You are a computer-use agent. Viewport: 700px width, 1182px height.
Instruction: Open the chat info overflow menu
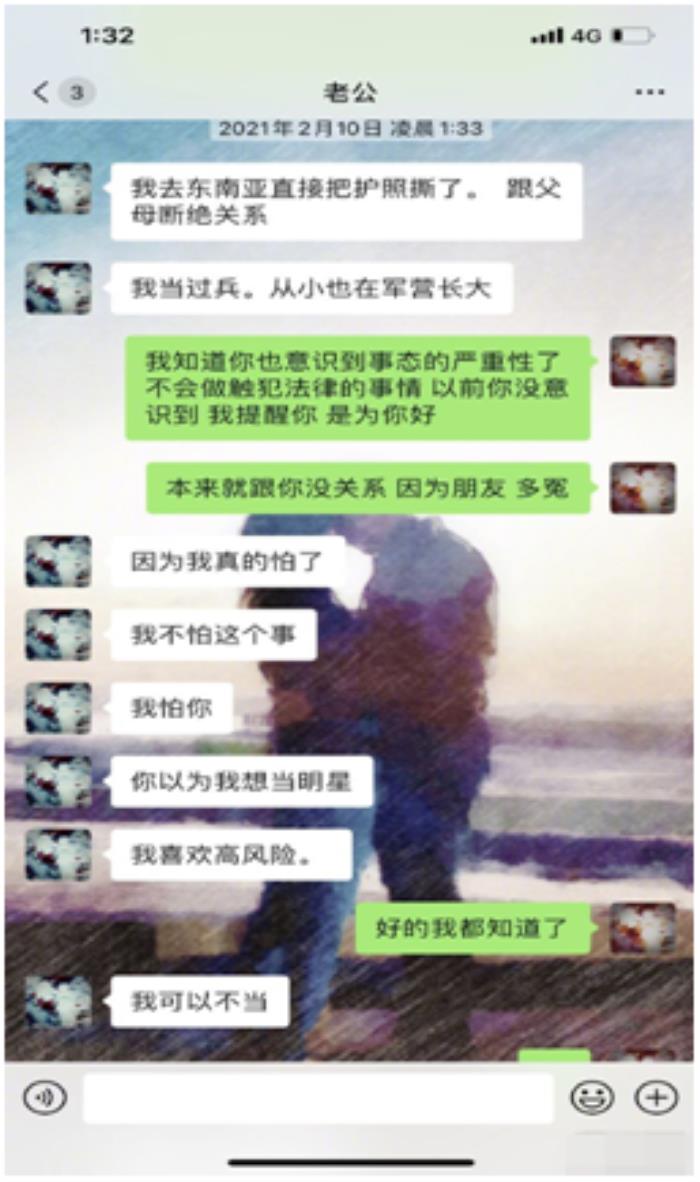pyautogui.click(x=650, y=93)
